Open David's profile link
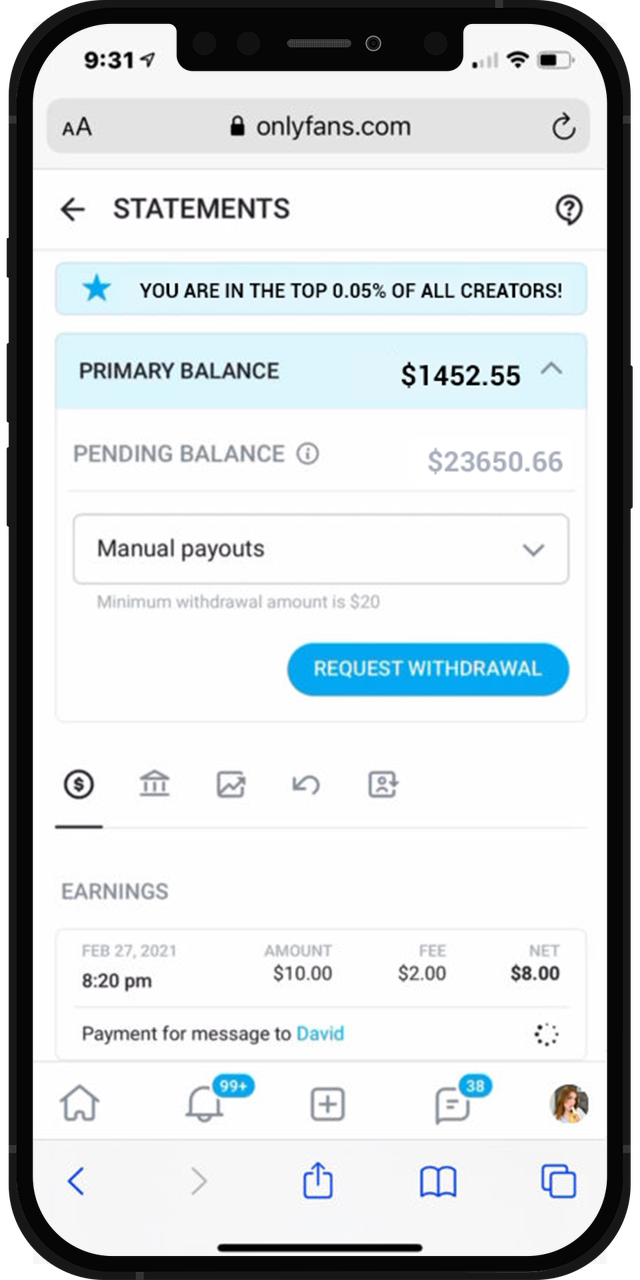The image size is (640, 1280). click(320, 1034)
